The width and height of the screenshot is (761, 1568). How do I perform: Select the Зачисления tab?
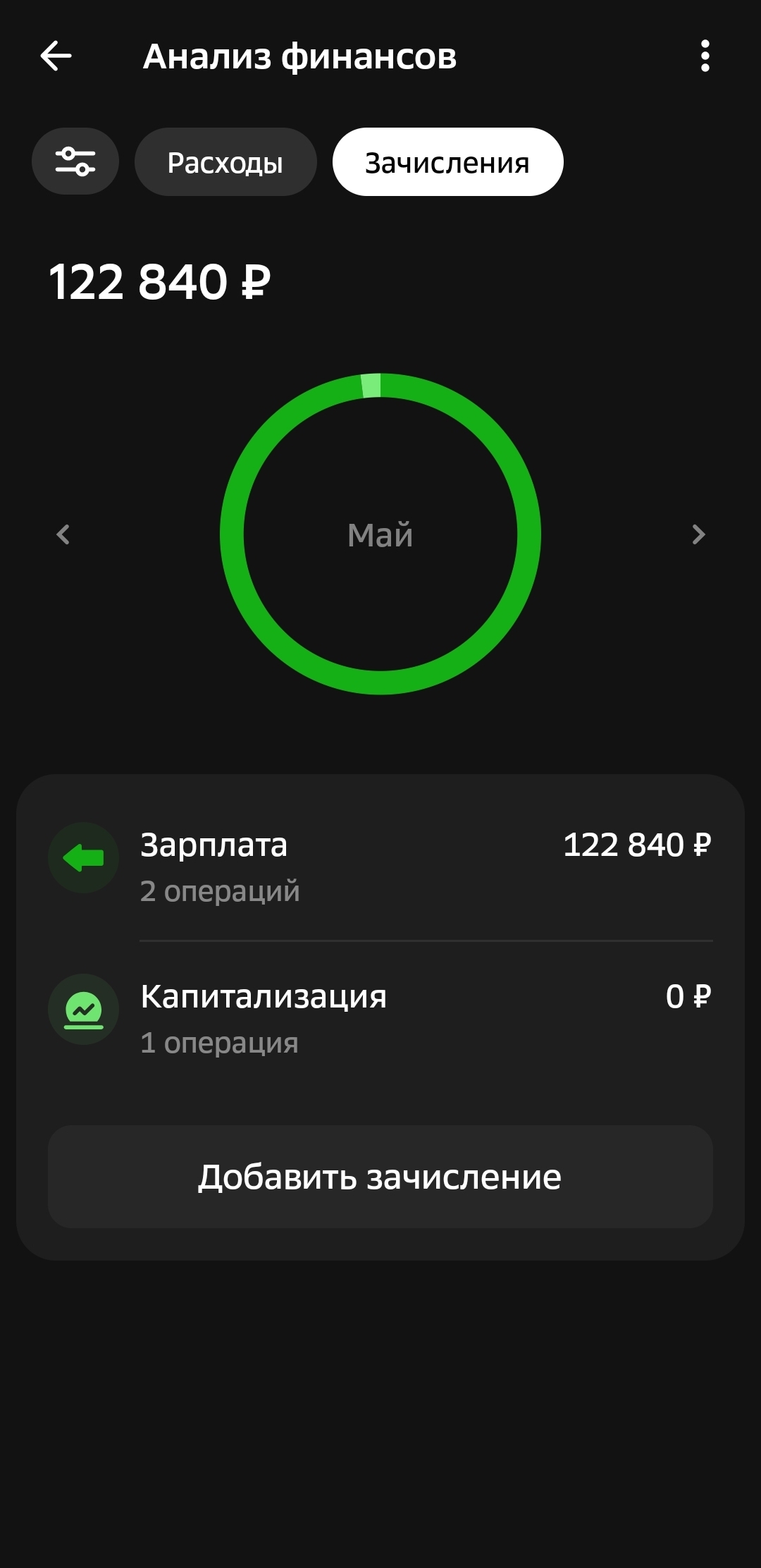tap(447, 162)
